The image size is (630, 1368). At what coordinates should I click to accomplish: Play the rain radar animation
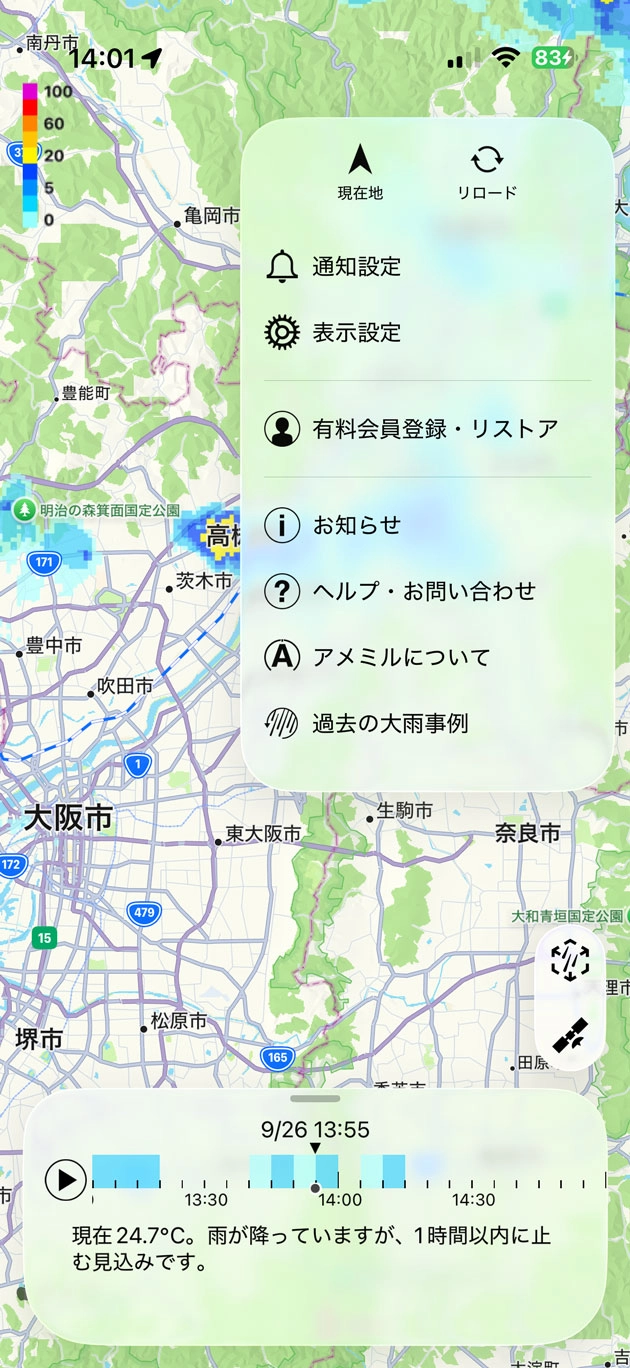66,1179
